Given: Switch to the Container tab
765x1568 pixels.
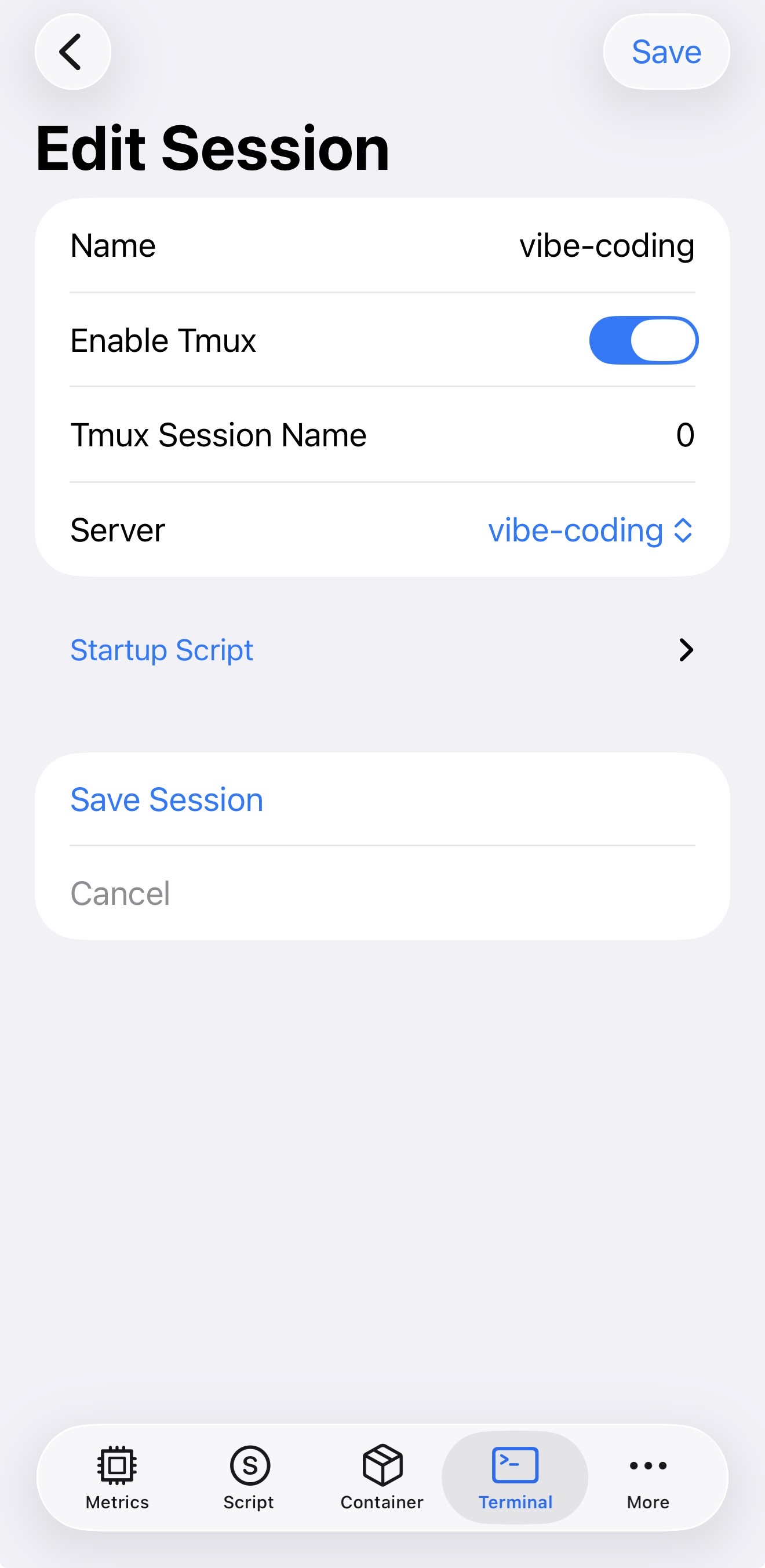Looking at the screenshot, I should click(x=382, y=1478).
